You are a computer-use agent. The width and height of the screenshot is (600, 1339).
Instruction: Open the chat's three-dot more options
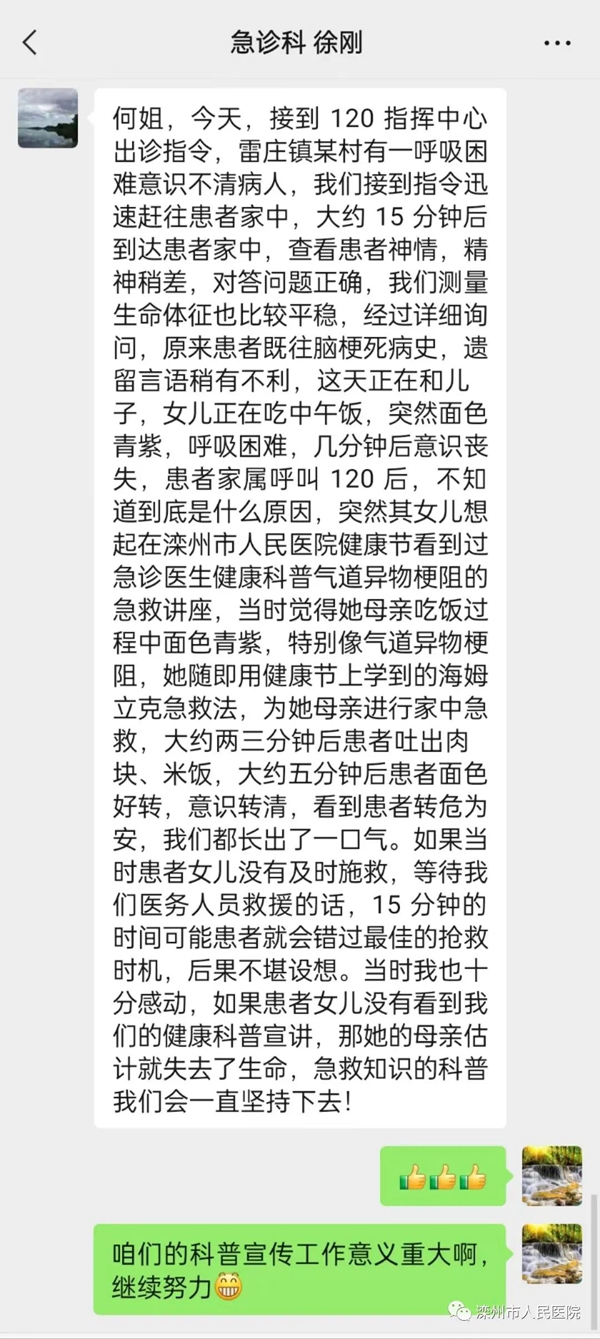(x=557, y=43)
